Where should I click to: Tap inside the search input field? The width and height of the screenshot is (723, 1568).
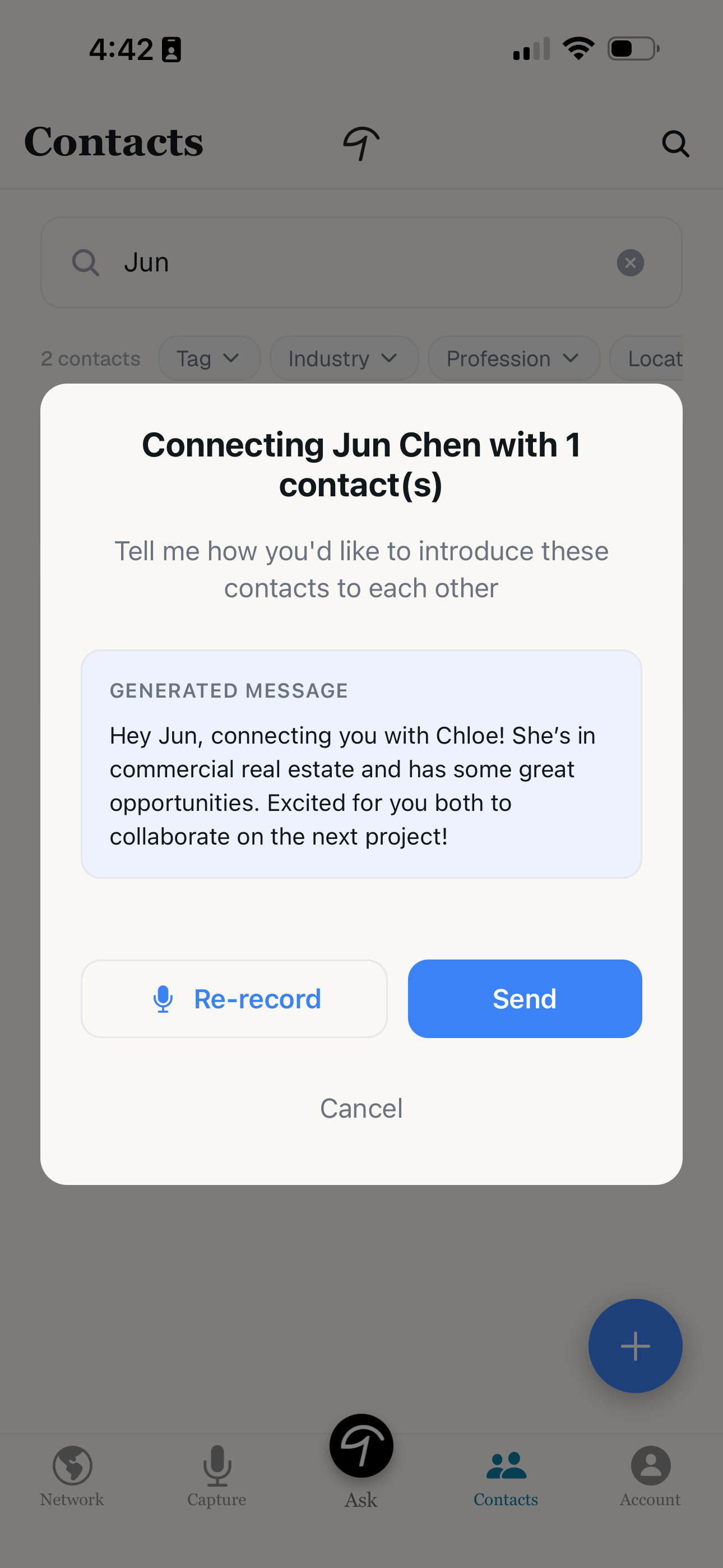click(361, 262)
